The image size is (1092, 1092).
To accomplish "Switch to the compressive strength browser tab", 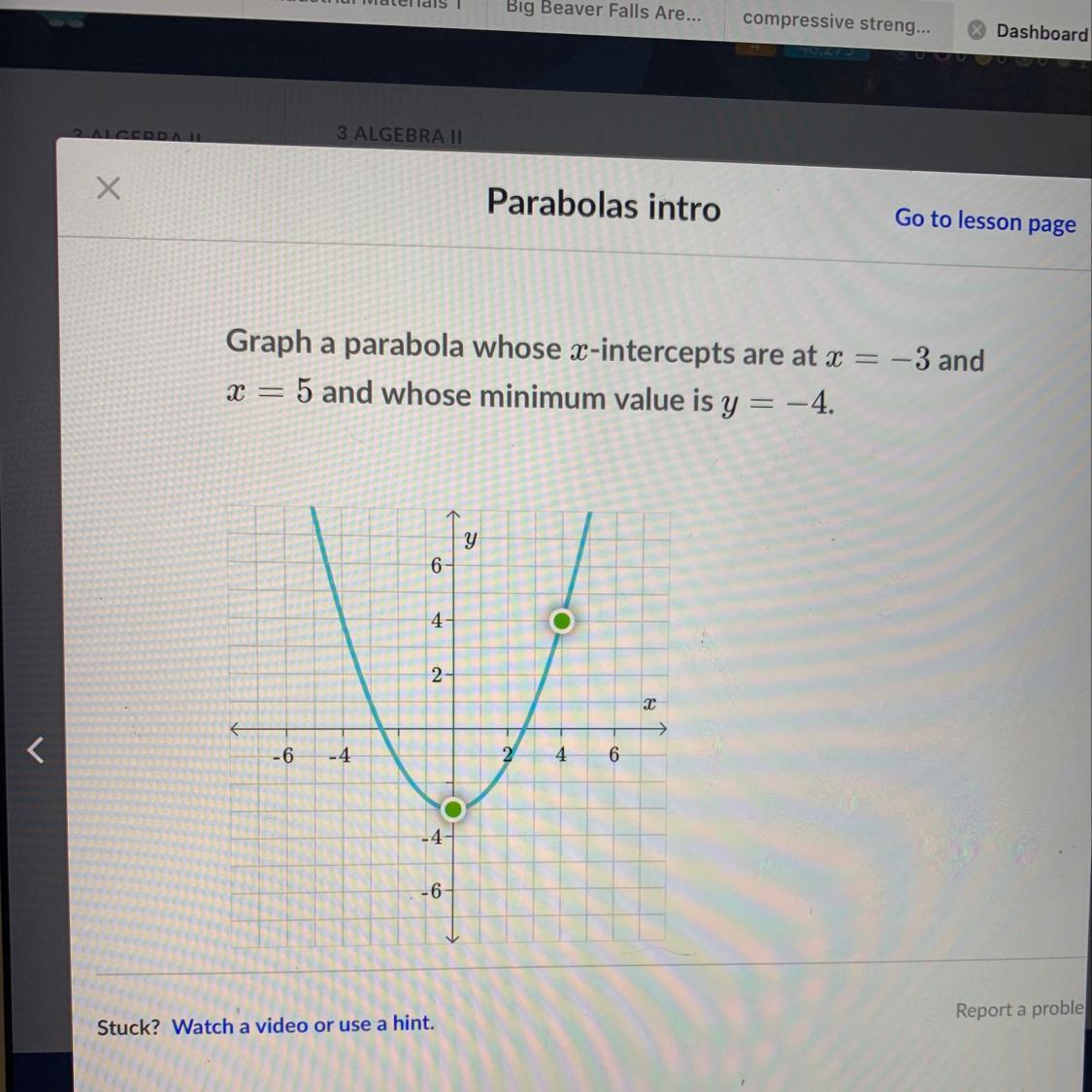I will tap(836, 21).
